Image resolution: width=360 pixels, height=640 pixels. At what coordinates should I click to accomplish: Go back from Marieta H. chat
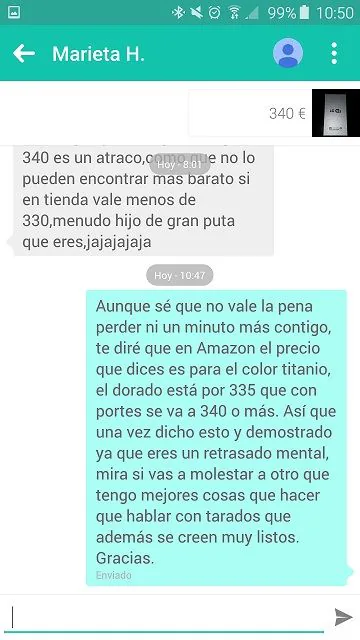pos(23,53)
